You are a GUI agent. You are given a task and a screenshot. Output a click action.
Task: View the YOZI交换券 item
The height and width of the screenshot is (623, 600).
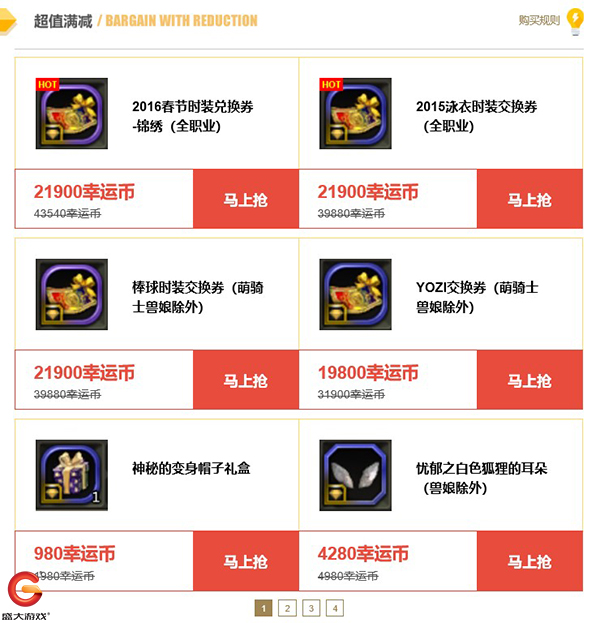pos(355,295)
